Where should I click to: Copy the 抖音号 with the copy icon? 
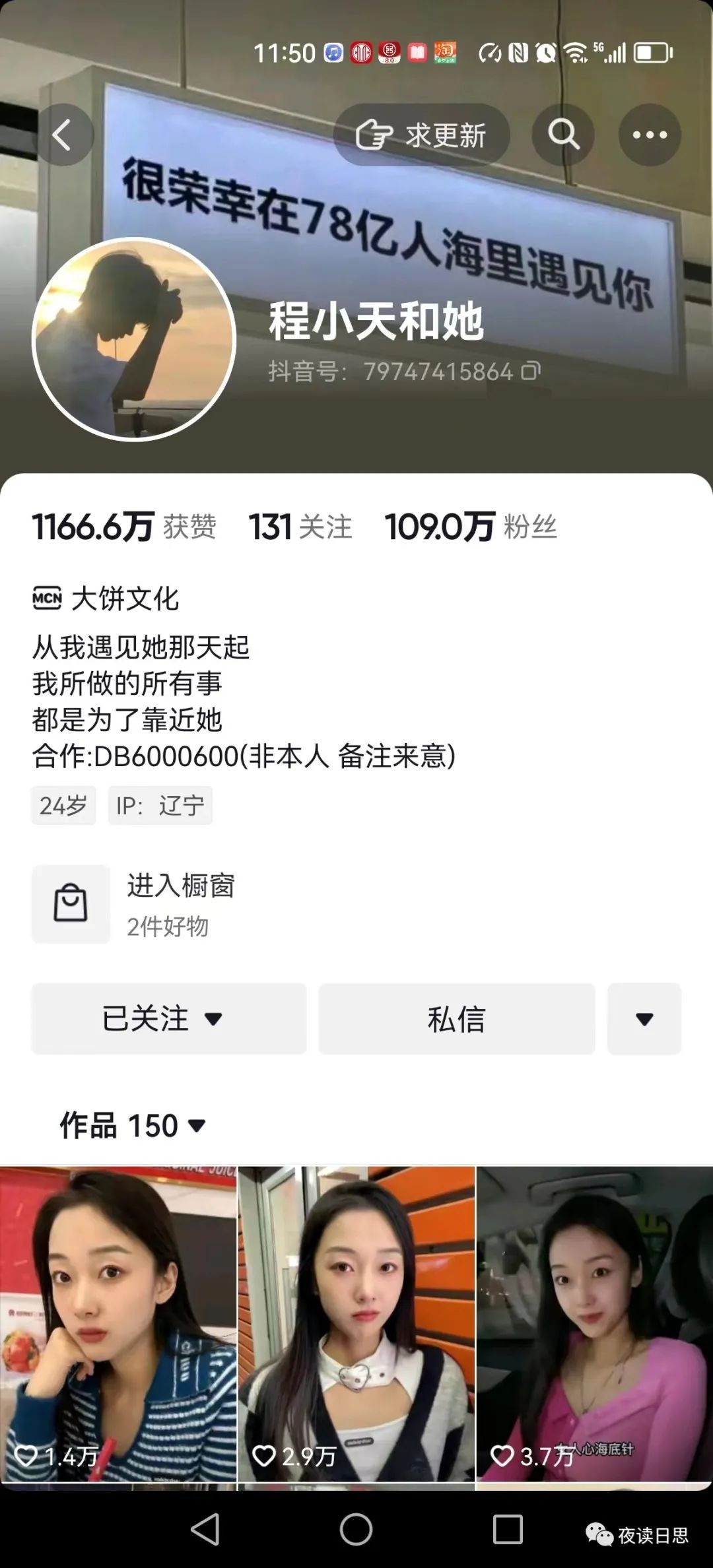(x=531, y=372)
